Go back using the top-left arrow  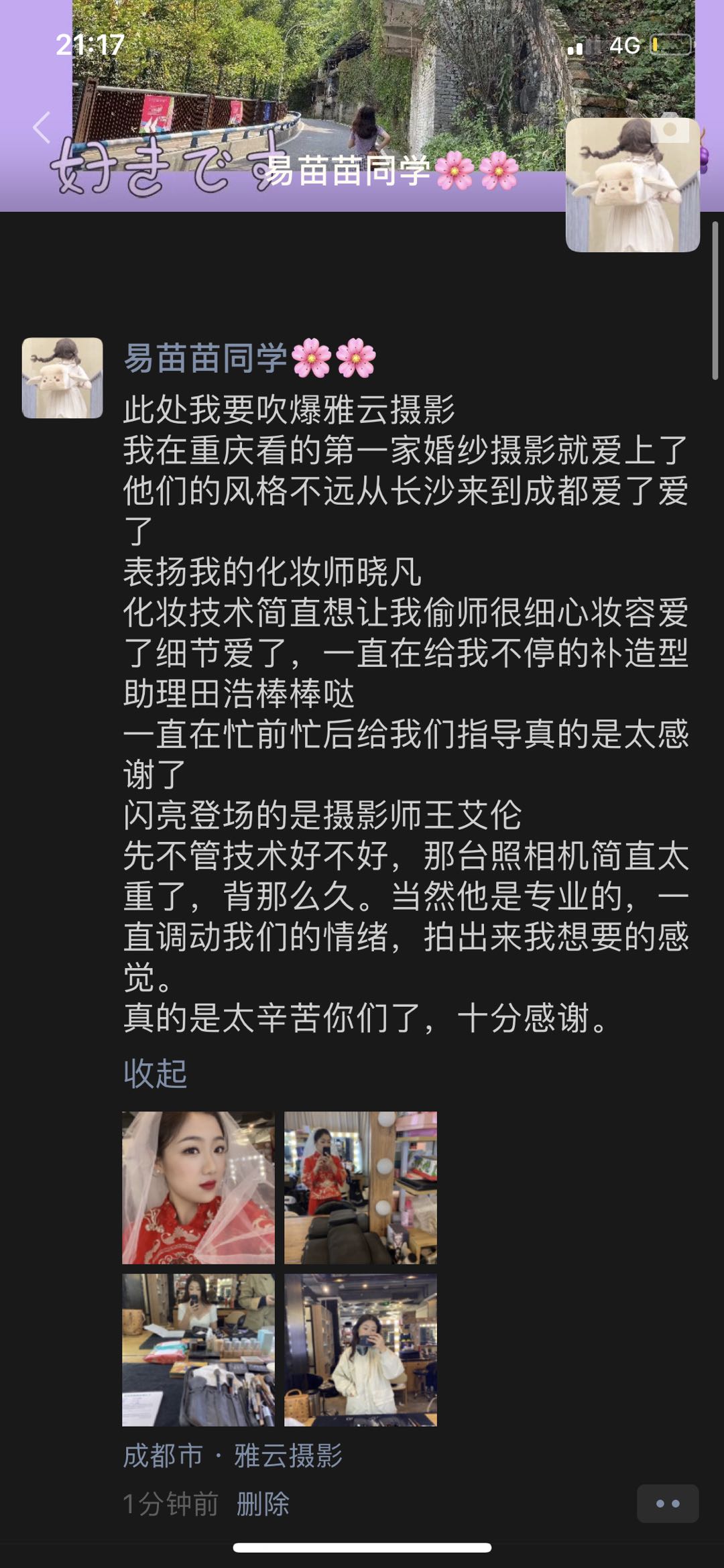[42, 127]
